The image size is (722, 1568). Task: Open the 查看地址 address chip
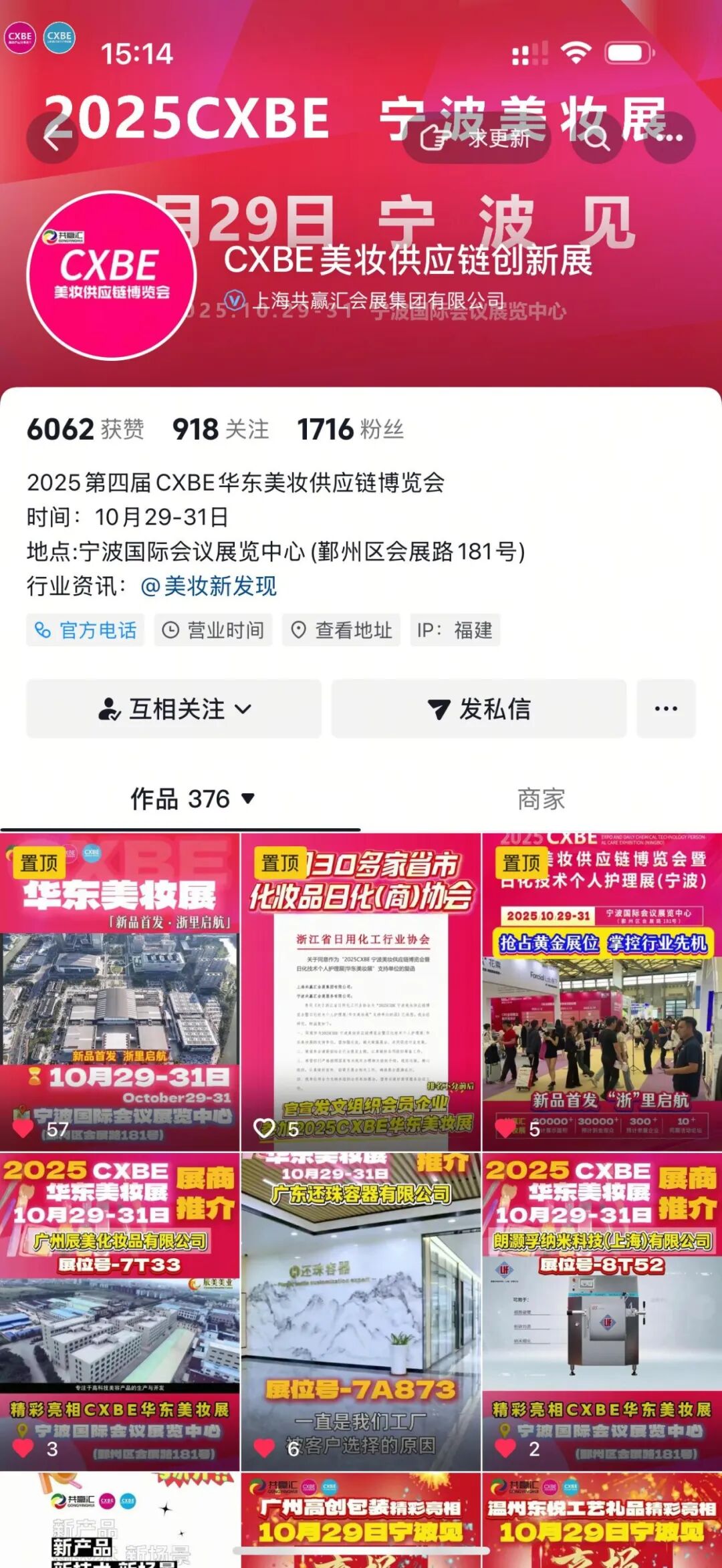(341, 630)
